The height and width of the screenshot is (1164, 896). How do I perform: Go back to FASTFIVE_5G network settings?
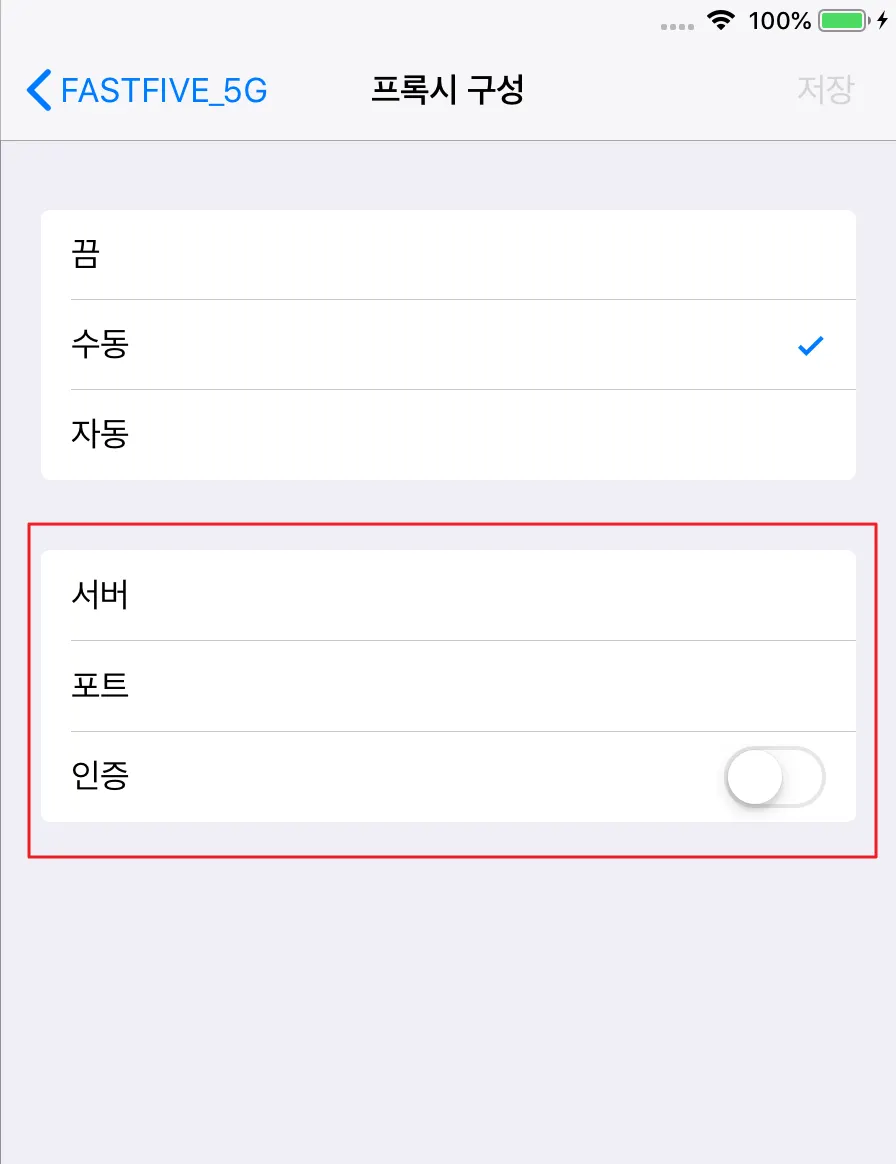pos(148,90)
